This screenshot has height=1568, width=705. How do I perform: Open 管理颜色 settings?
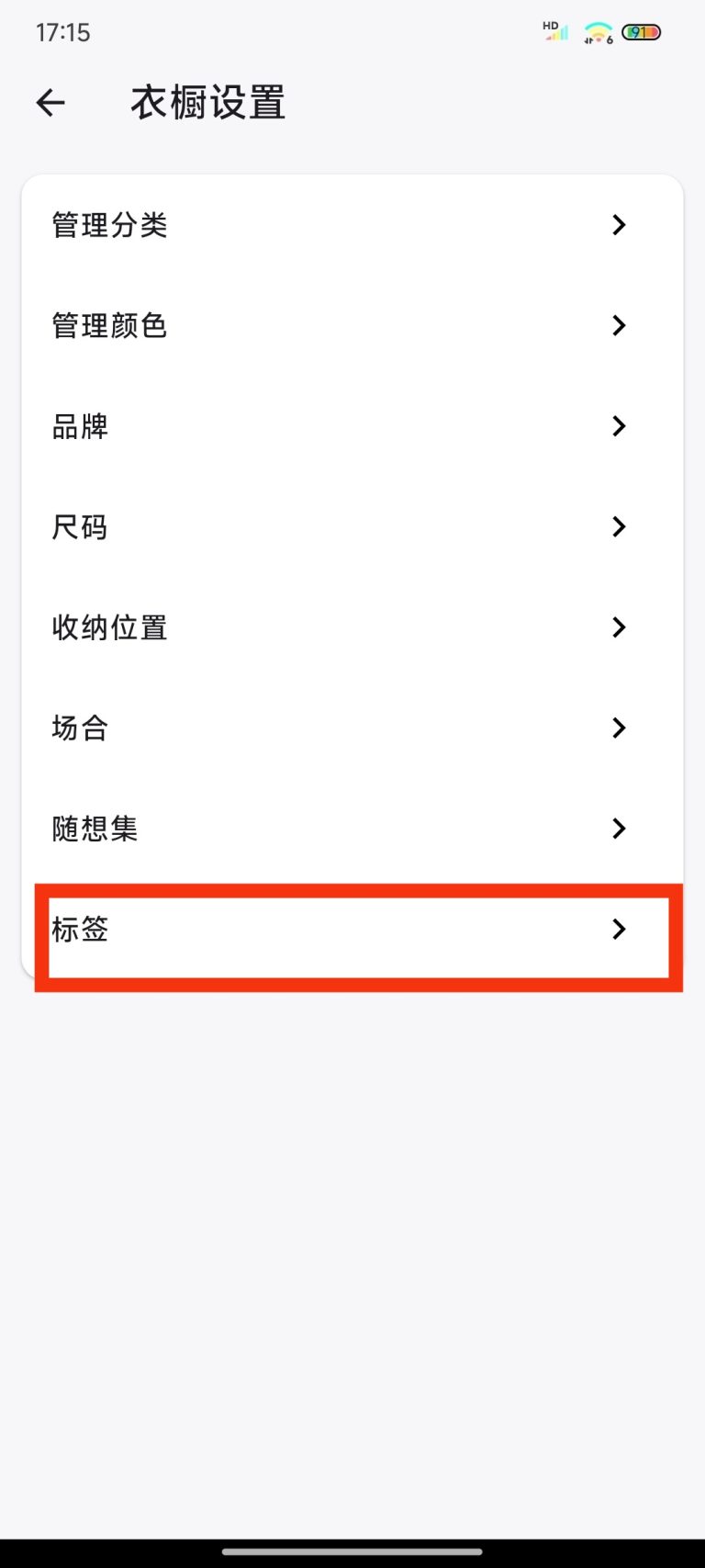[x=352, y=325]
